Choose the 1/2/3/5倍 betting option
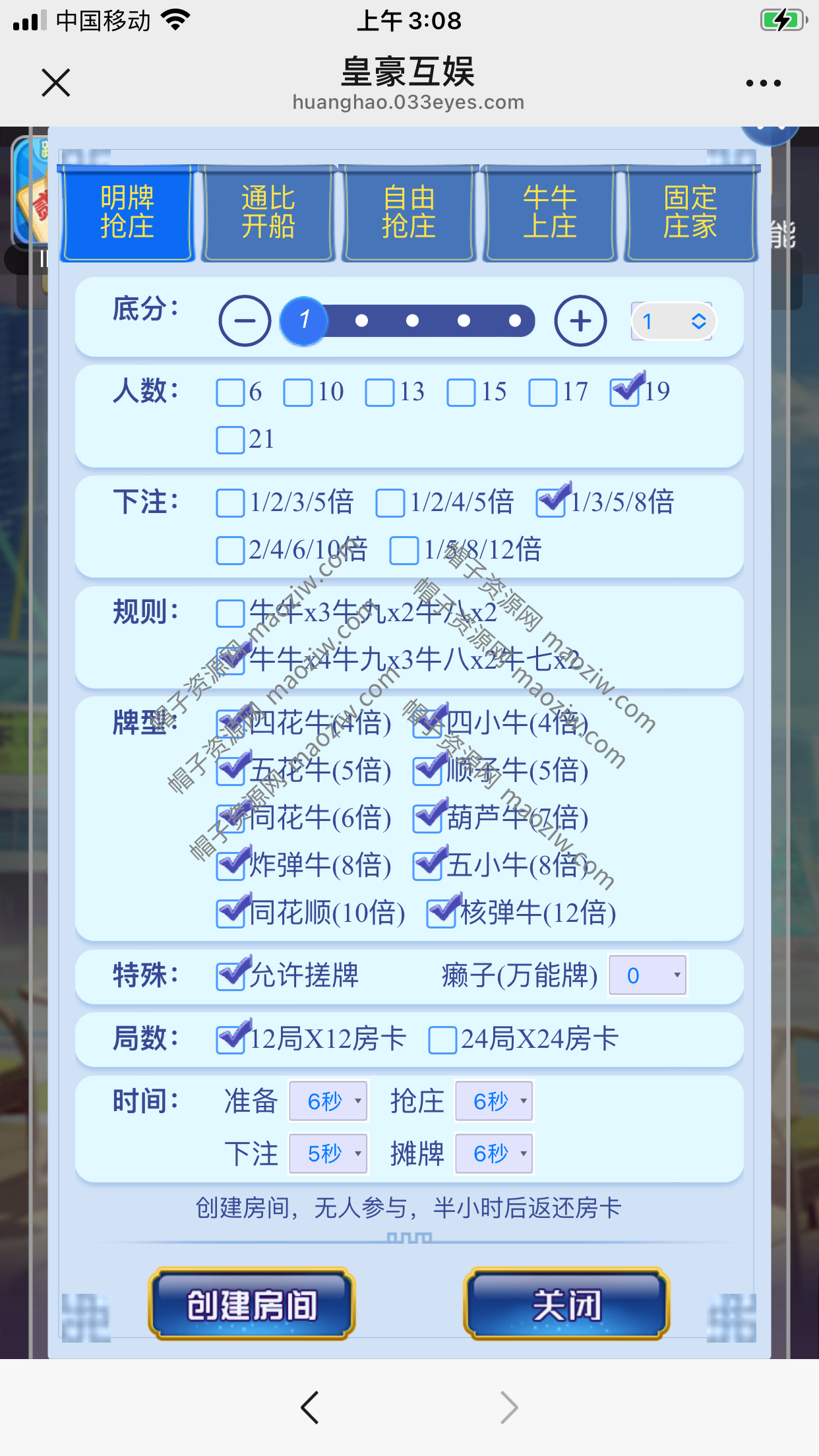The image size is (819, 1456). (x=230, y=503)
